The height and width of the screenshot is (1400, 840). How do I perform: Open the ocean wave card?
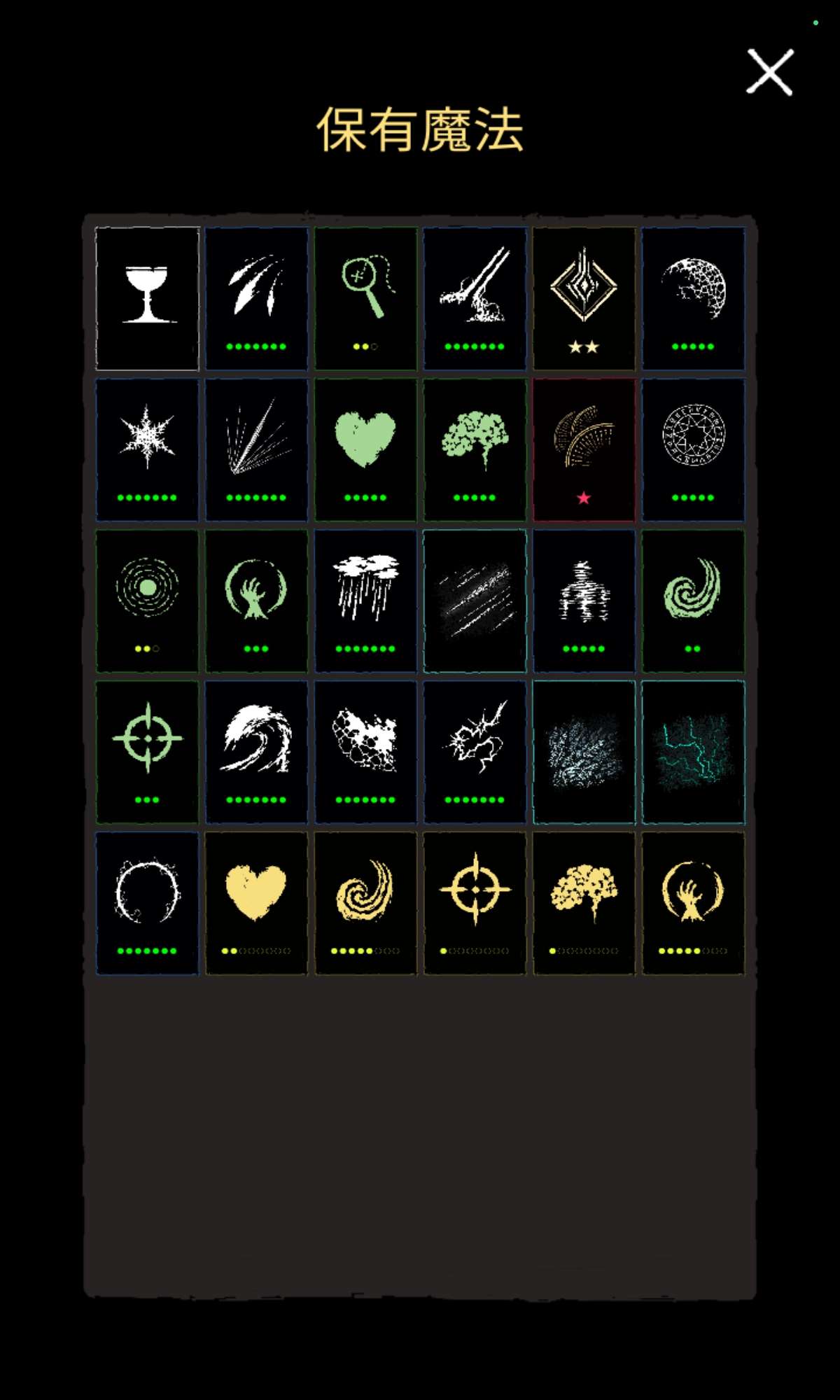[x=256, y=752]
